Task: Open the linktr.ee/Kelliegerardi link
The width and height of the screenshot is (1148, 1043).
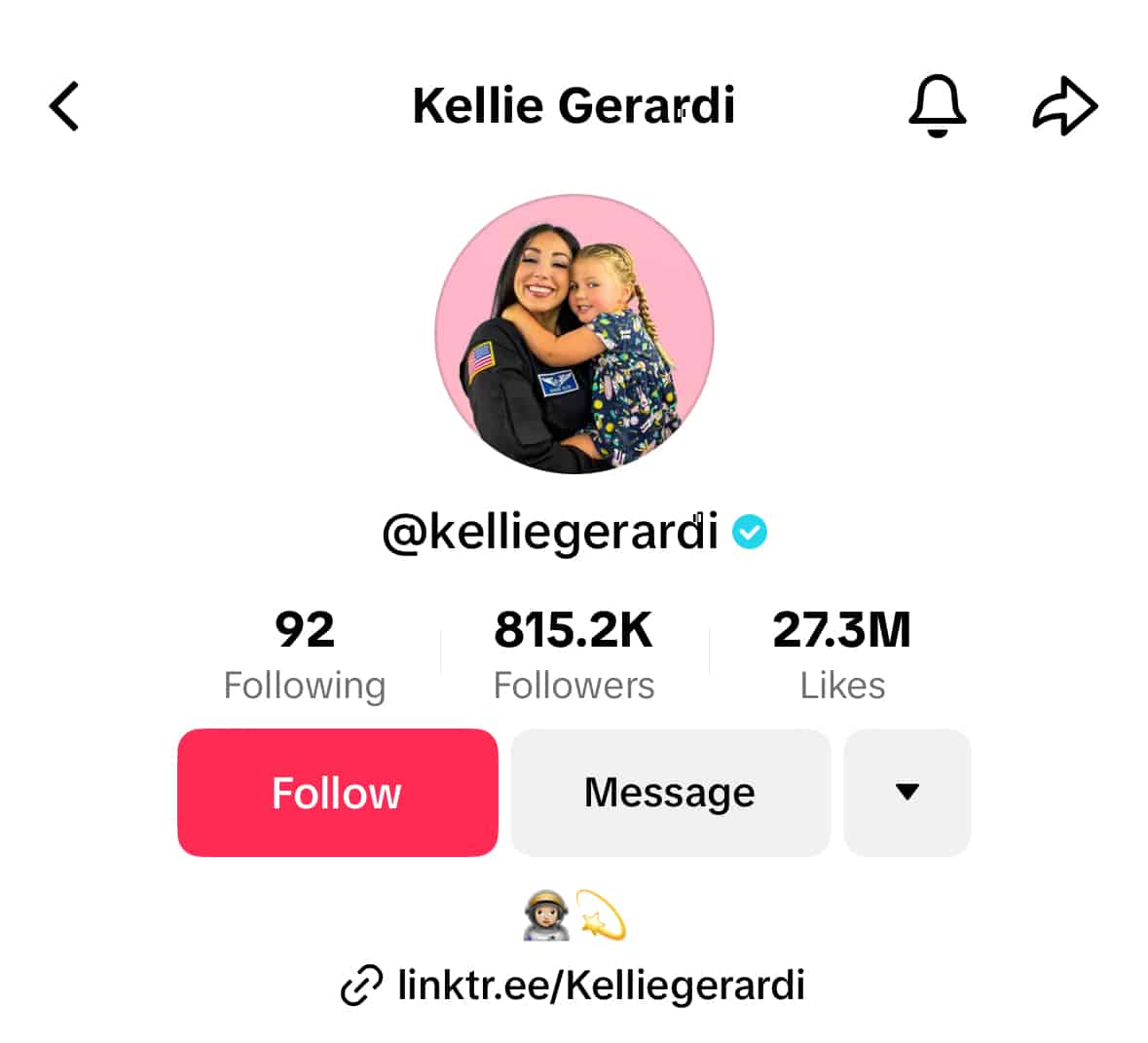Action: coord(600,985)
